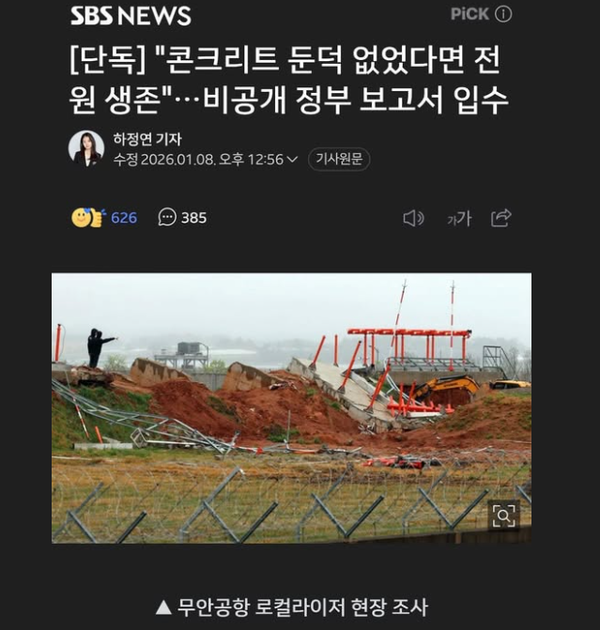Viewport: 600px width, 630px height.
Task: Expand the article date dropdown
Action: pos(292,160)
